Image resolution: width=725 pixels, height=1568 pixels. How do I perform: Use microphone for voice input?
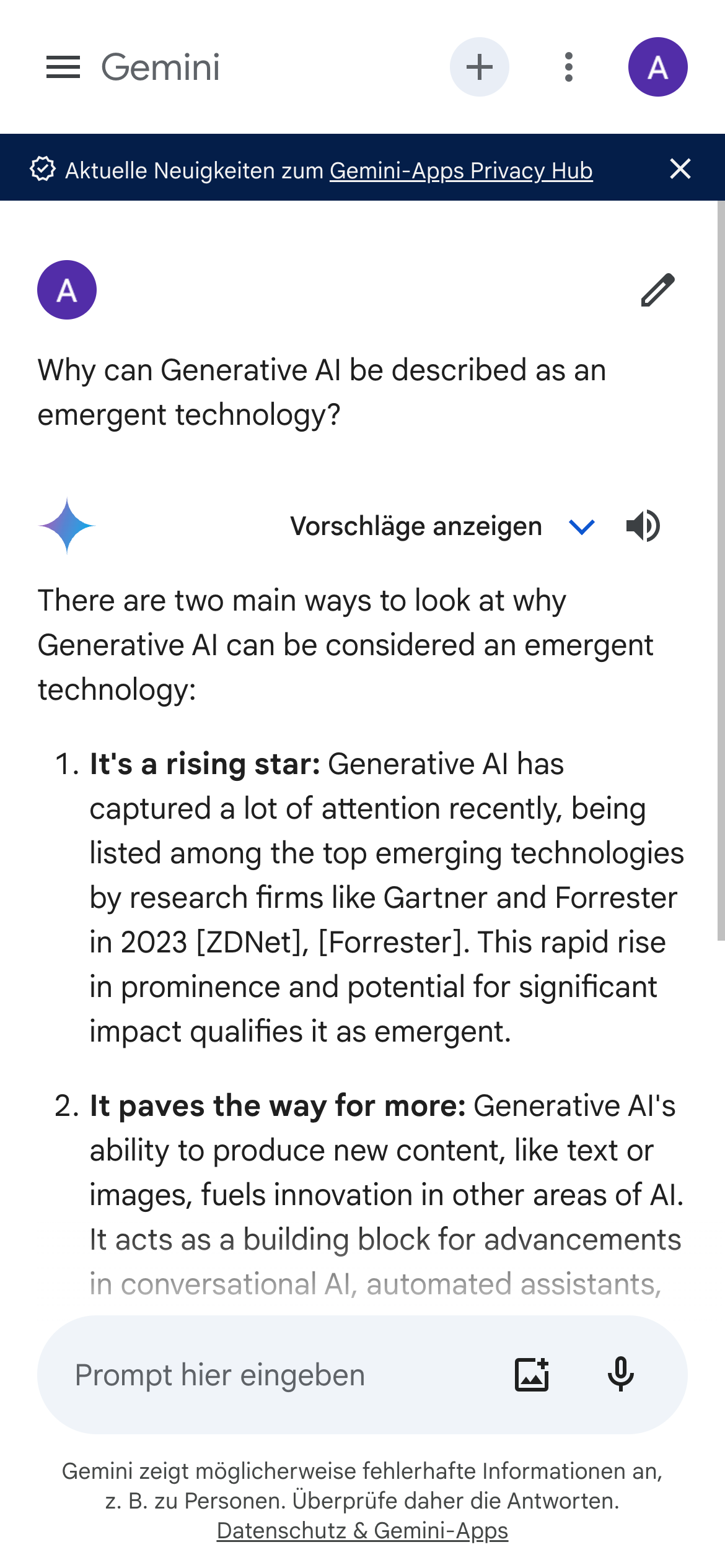[620, 1375]
